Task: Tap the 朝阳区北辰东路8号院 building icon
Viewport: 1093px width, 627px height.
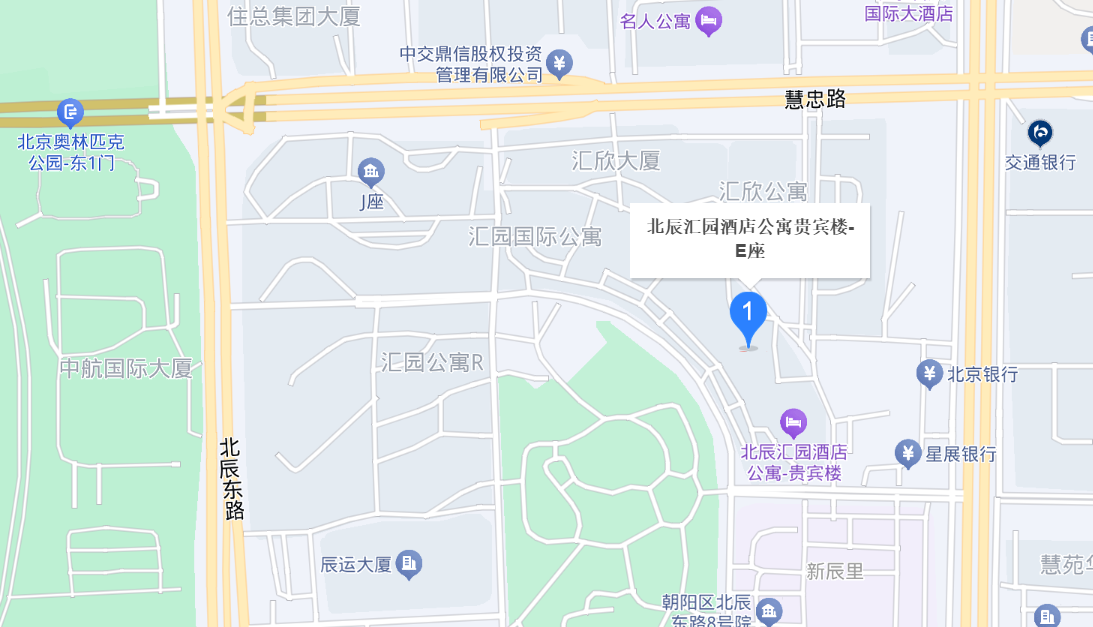Action: tap(769, 610)
